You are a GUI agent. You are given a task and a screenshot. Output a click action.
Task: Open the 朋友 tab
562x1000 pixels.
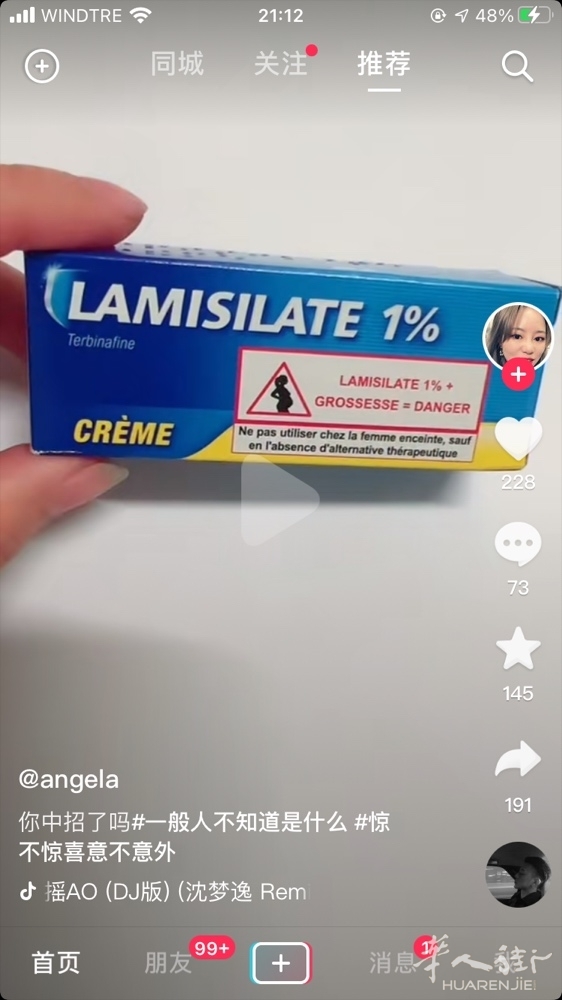[168, 962]
